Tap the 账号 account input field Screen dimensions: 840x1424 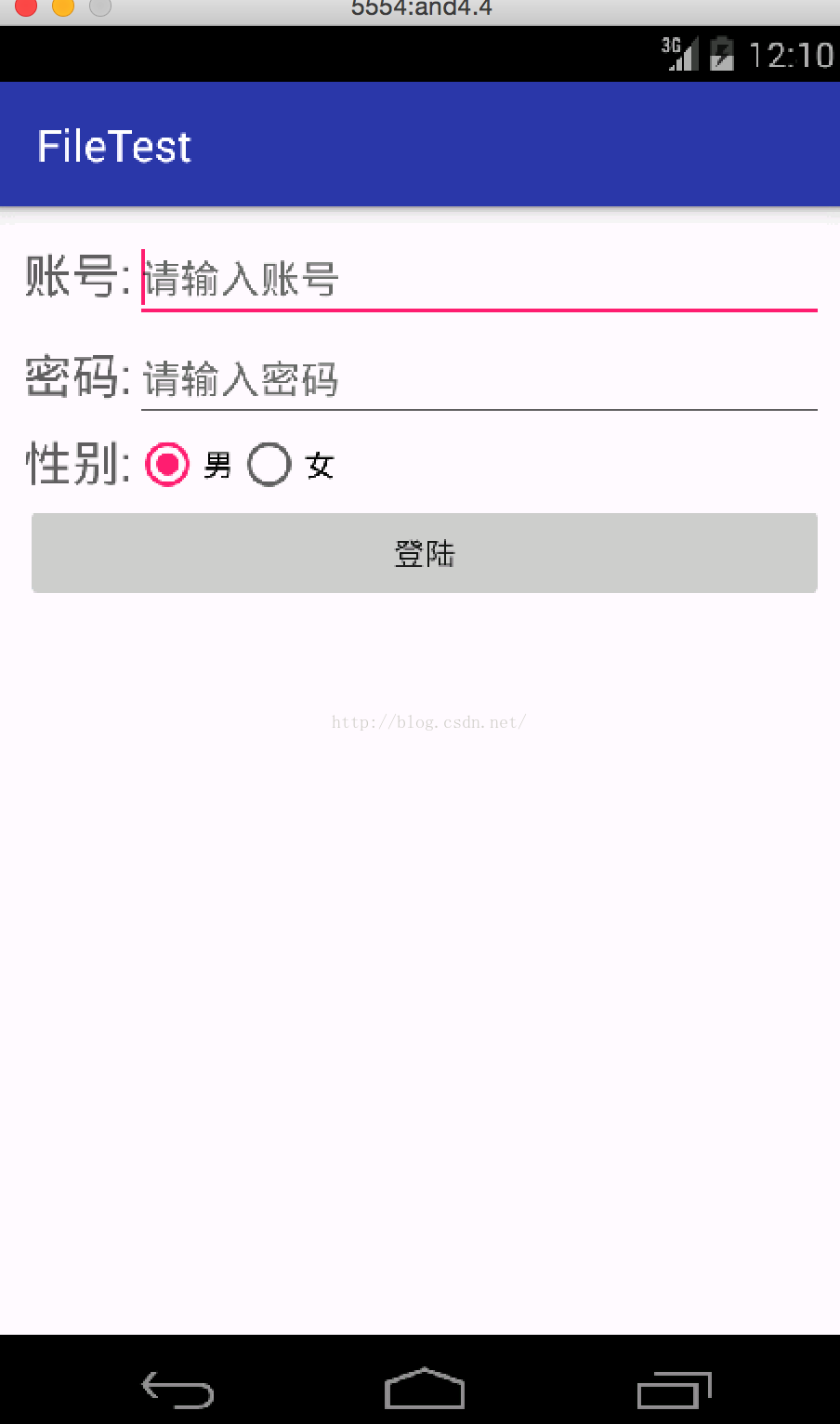point(479,279)
